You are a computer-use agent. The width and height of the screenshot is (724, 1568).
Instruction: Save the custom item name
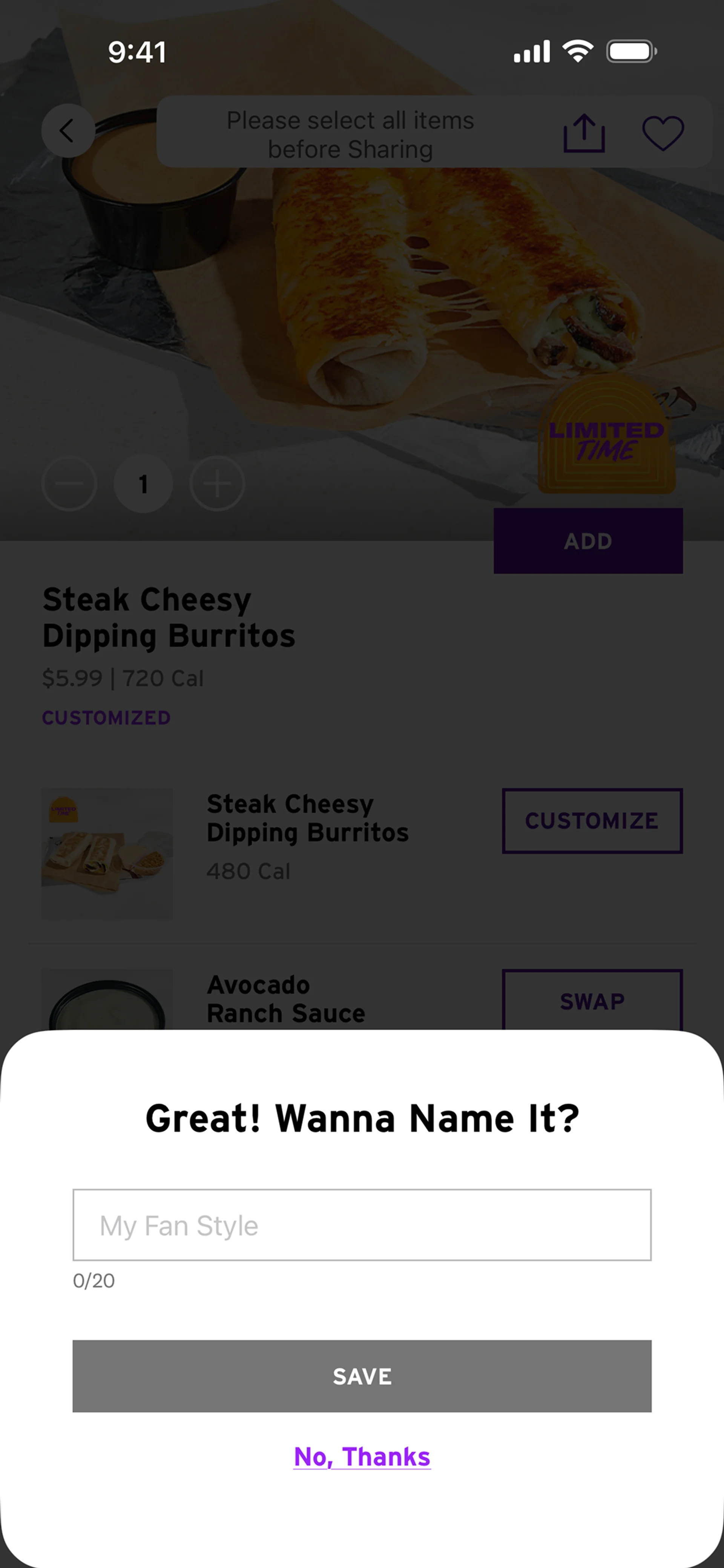point(362,1376)
